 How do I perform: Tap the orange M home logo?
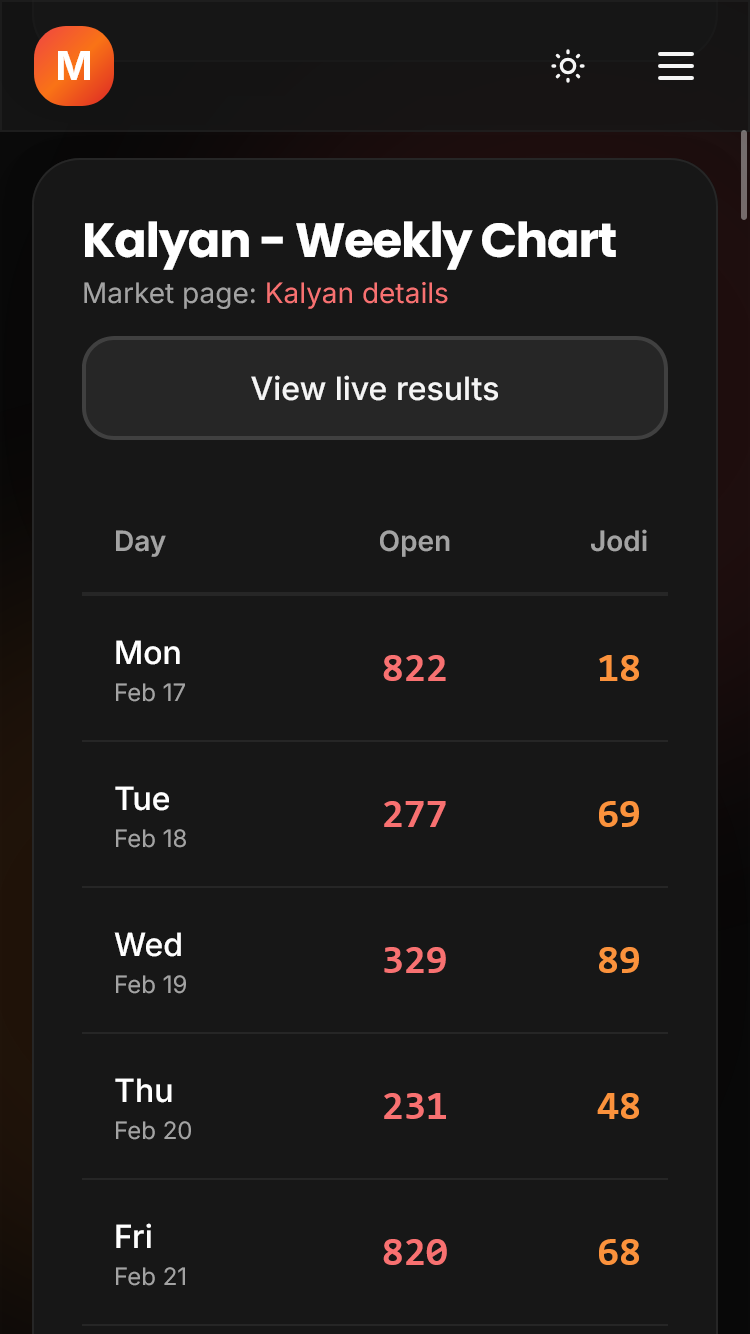pos(74,66)
